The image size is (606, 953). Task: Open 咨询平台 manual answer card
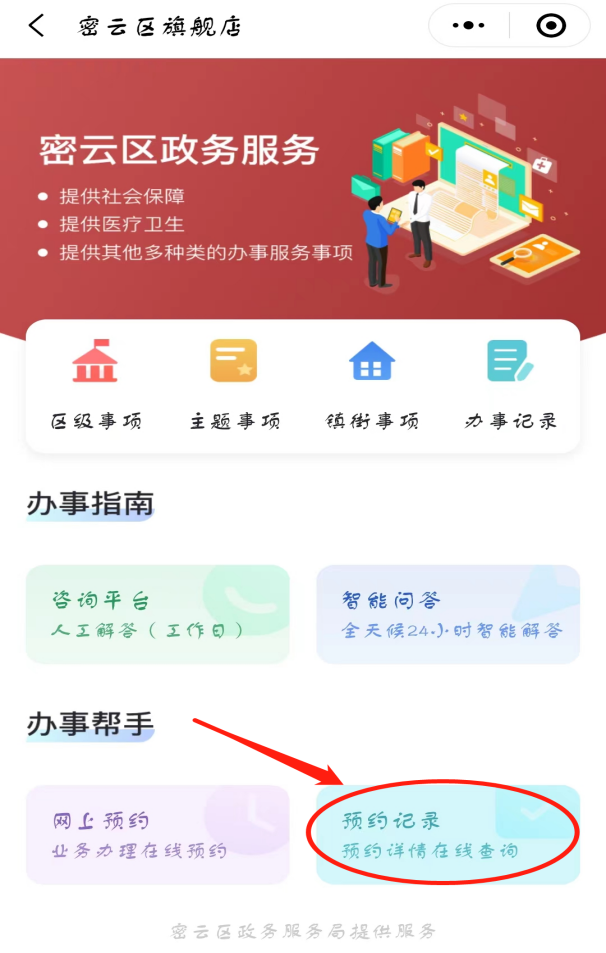(158, 614)
